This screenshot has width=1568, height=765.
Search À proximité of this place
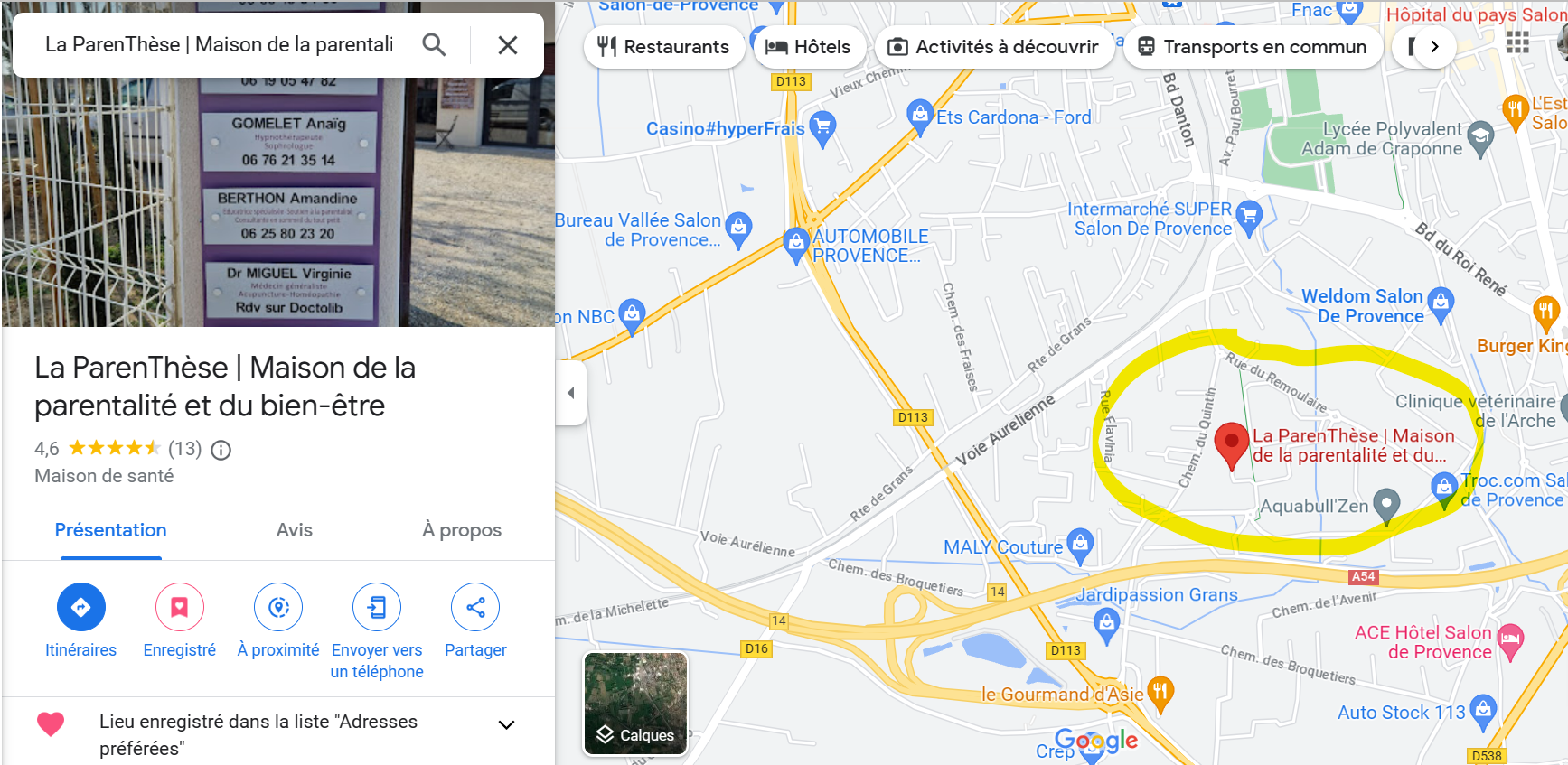point(278,621)
